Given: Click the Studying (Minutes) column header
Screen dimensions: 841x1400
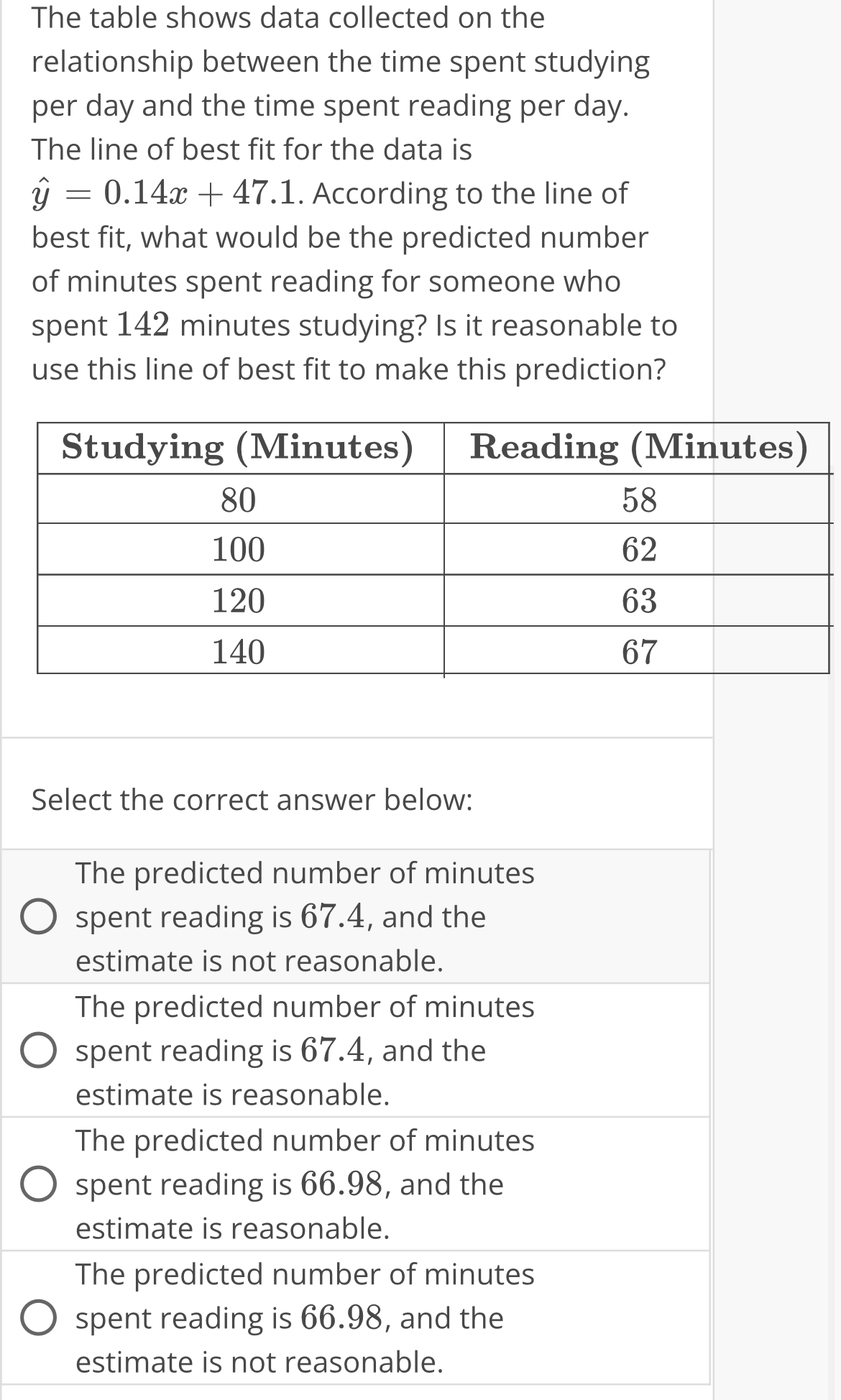Looking at the screenshot, I should click(239, 448).
